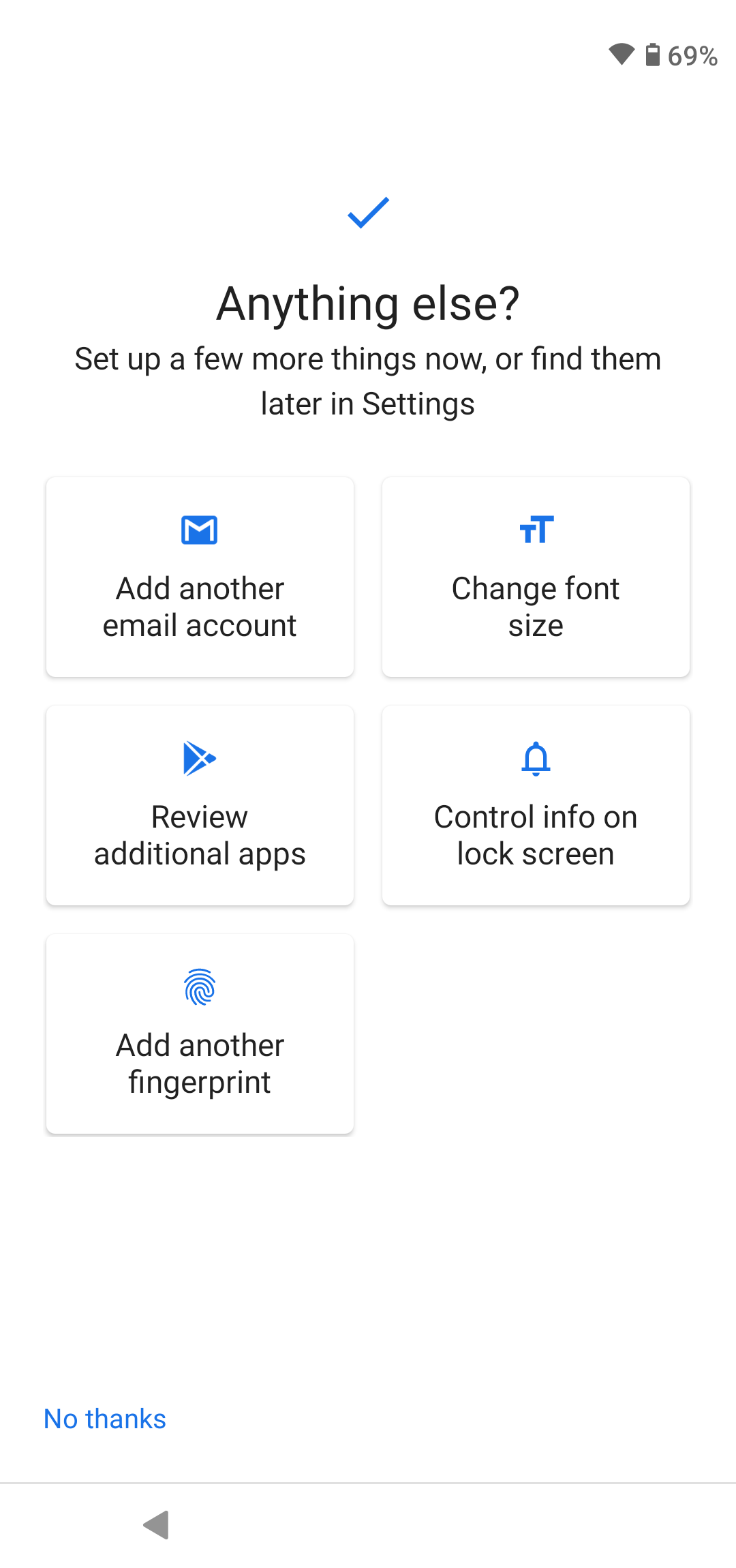Tap No thanks to skip setup

click(105, 1419)
